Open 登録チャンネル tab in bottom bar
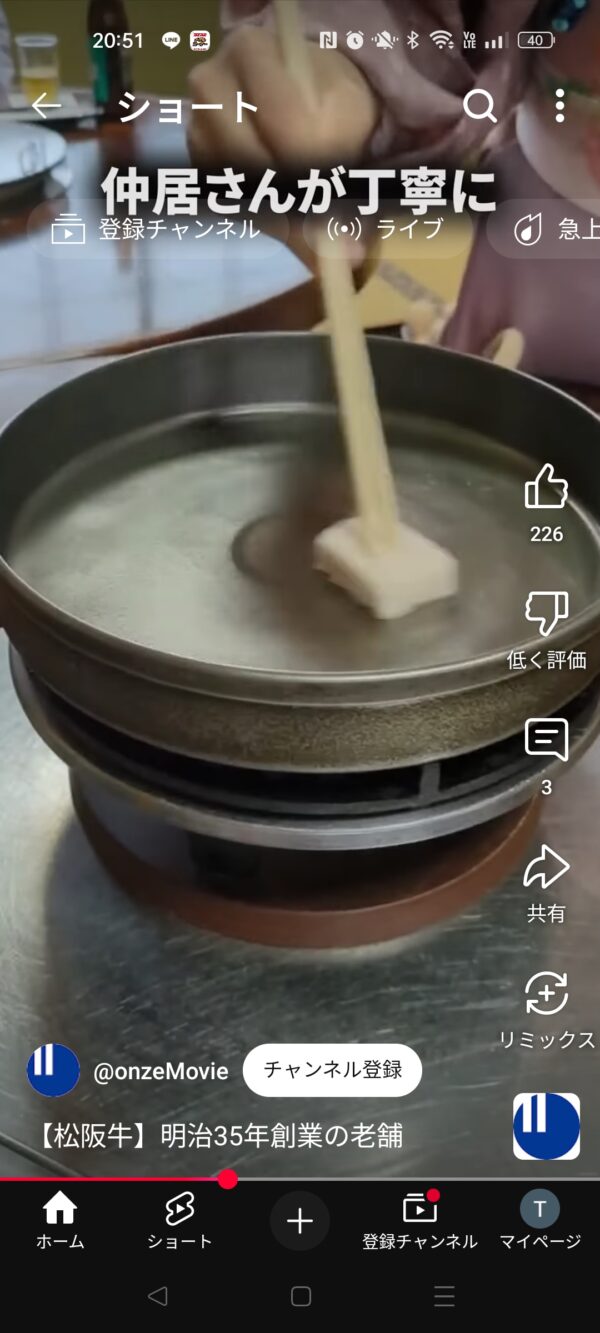Viewport: 600px width, 1333px height. (x=420, y=1221)
